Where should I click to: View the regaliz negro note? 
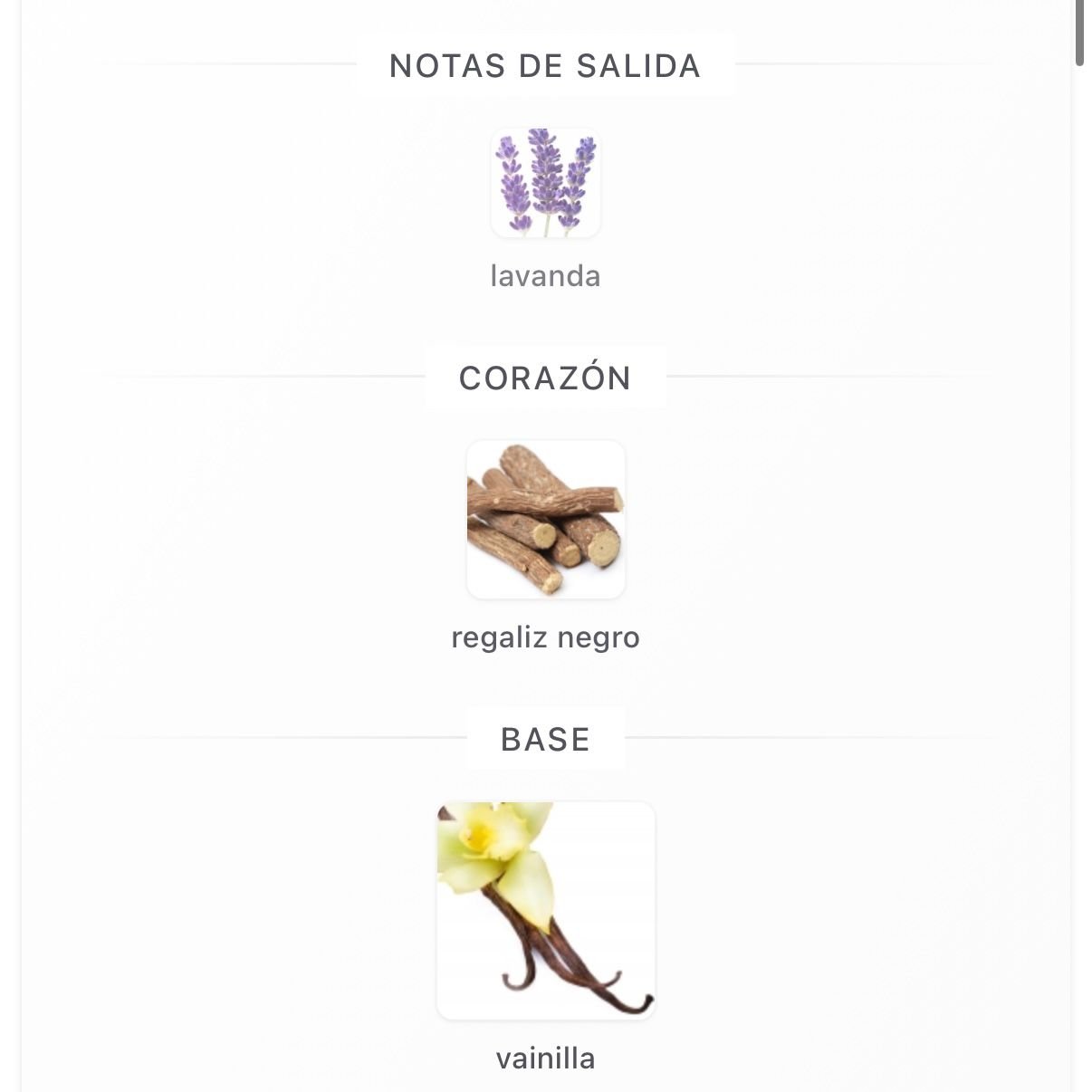[x=545, y=520]
